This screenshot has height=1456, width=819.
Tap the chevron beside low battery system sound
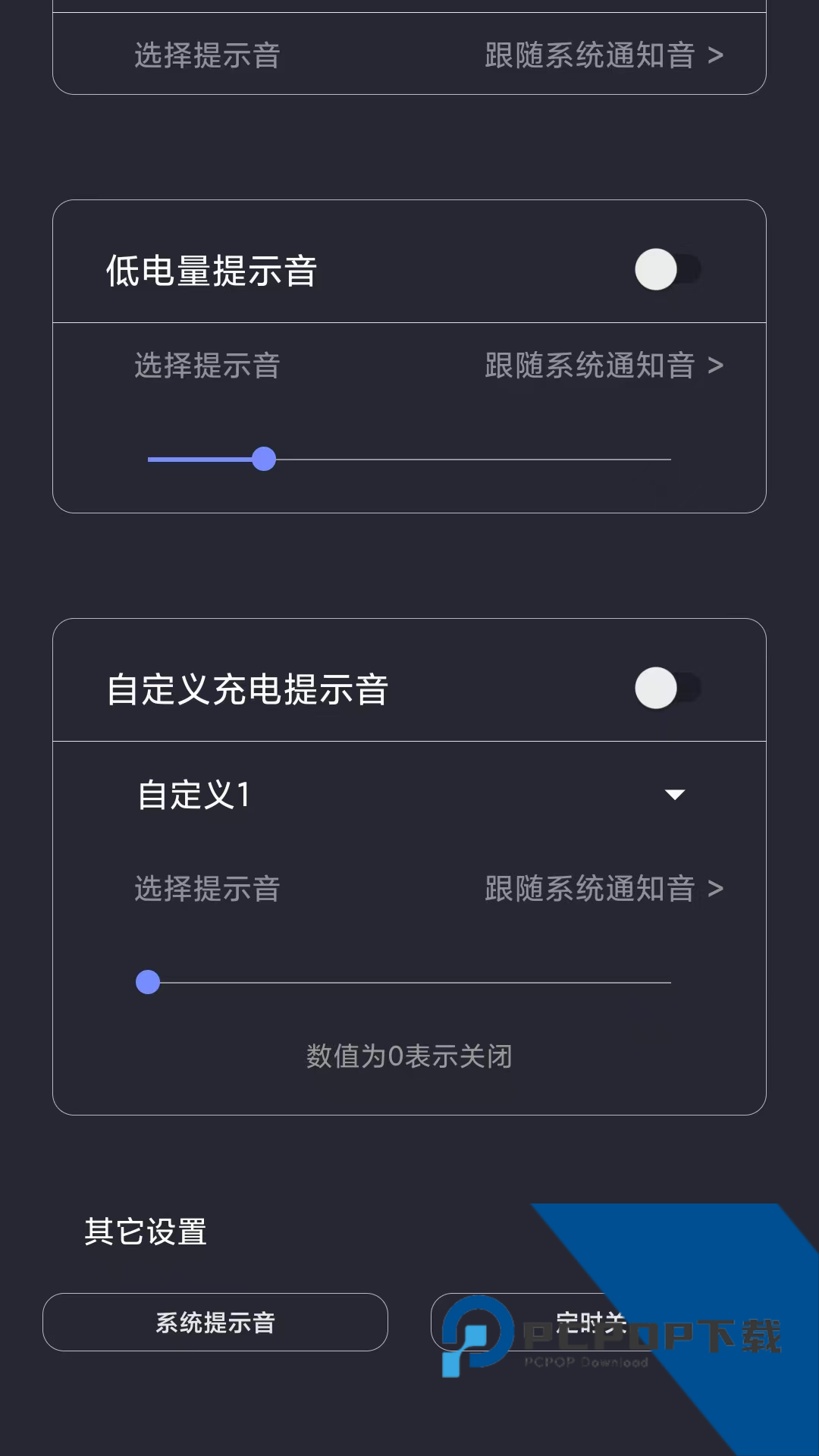click(x=717, y=366)
